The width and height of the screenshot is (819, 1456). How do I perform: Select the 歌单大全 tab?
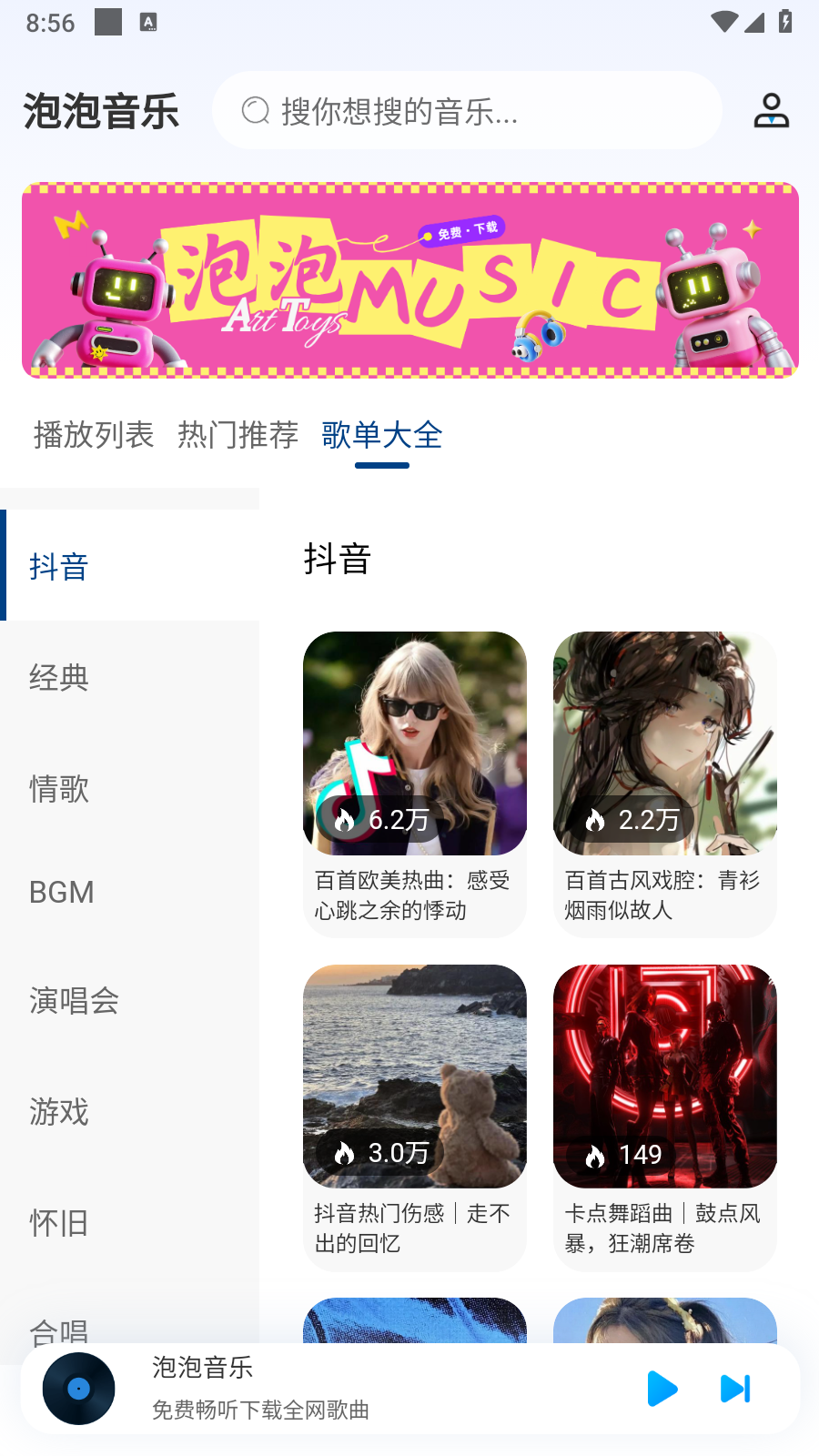point(382,435)
